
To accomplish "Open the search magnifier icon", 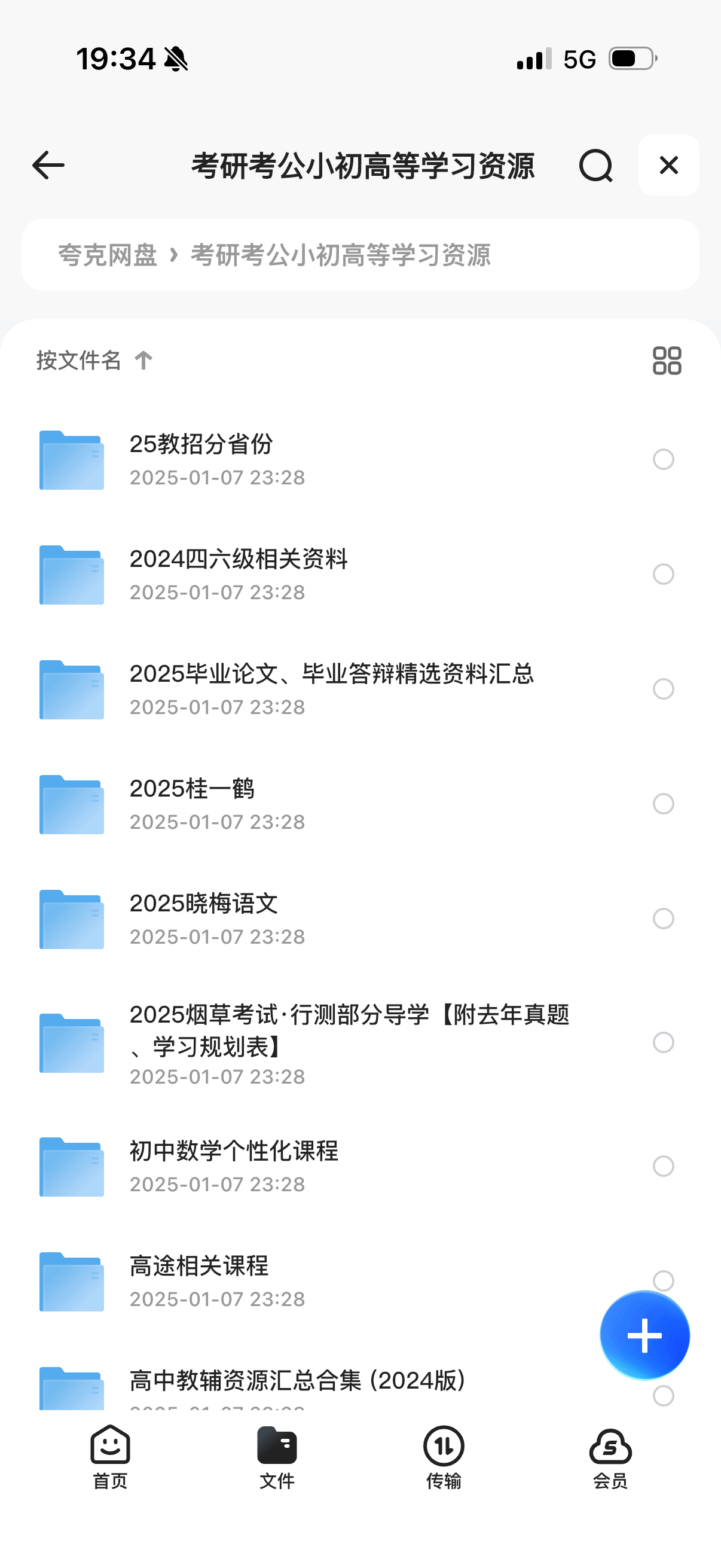I will click(595, 166).
